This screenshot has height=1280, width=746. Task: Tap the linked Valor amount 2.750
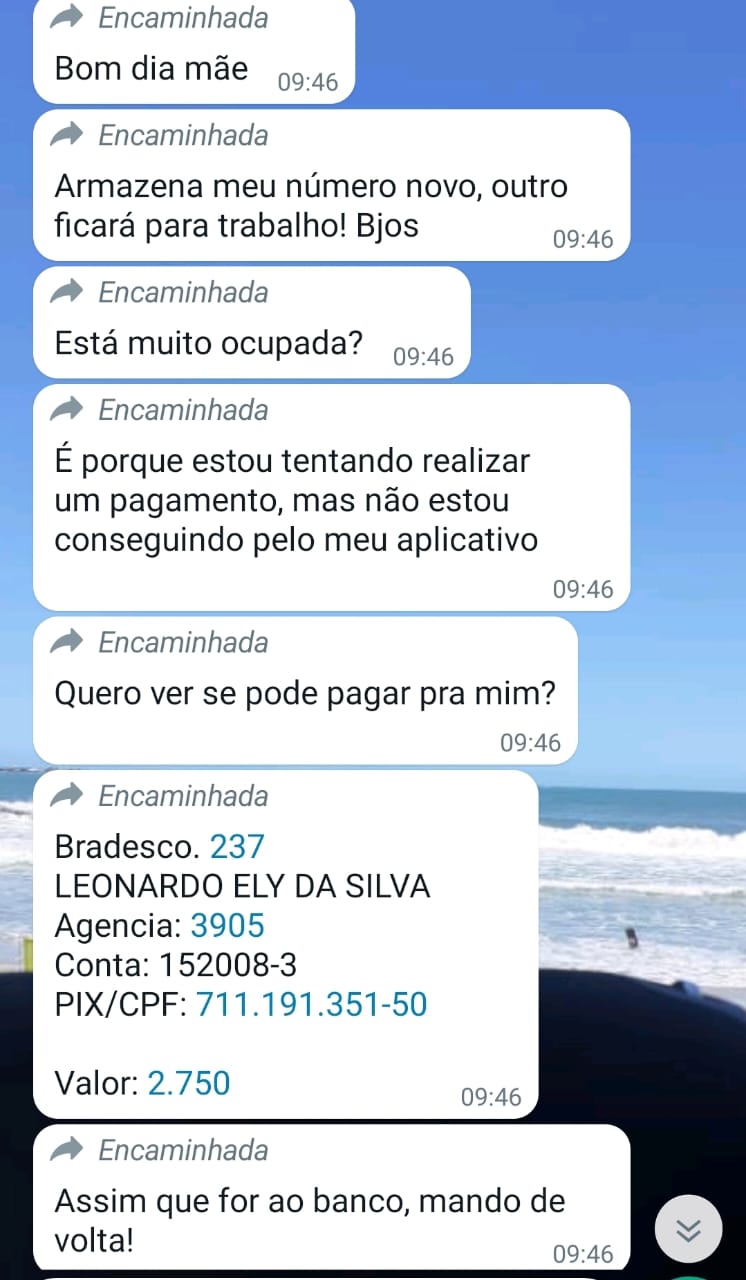[189, 1082]
